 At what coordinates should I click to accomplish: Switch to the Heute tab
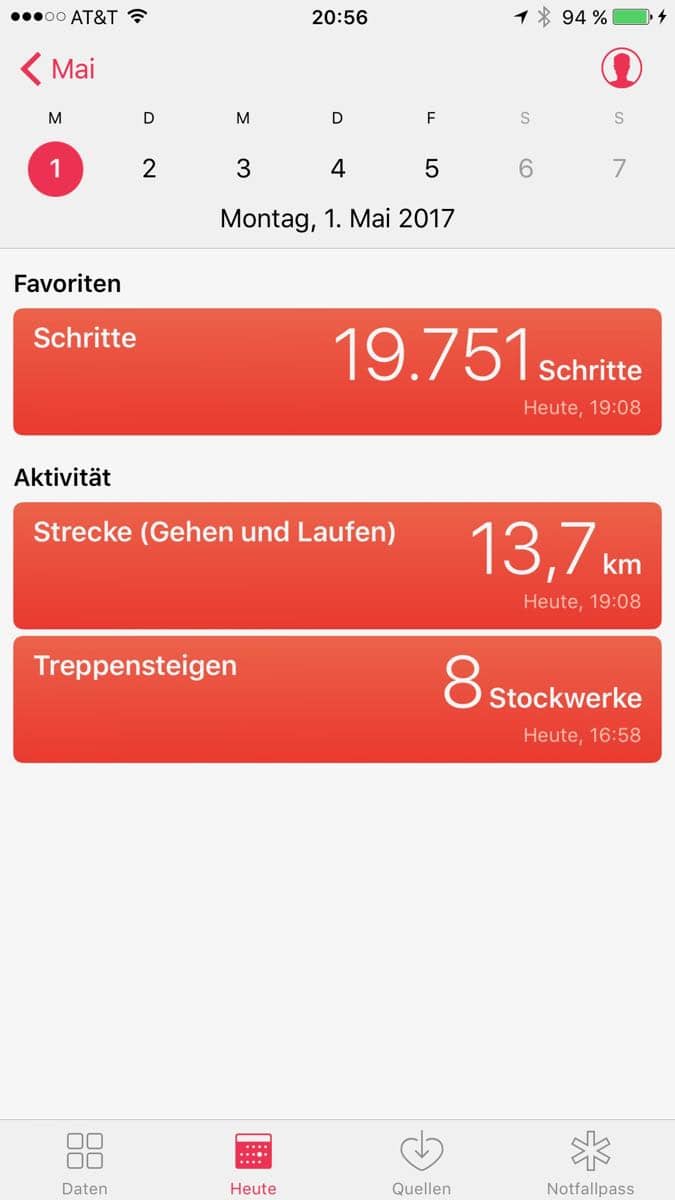(253, 1162)
